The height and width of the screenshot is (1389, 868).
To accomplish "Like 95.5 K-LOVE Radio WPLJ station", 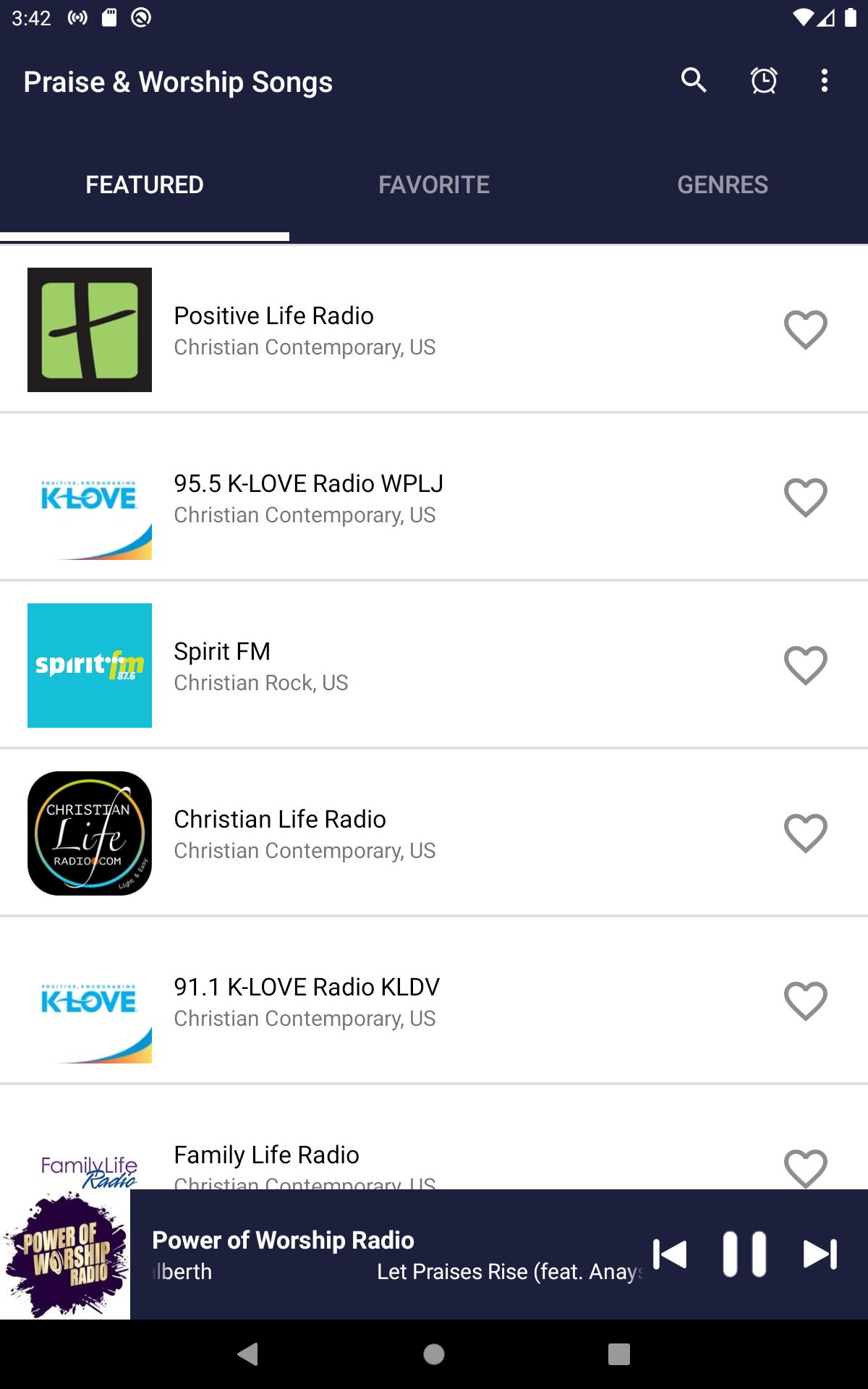I will [x=805, y=498].
